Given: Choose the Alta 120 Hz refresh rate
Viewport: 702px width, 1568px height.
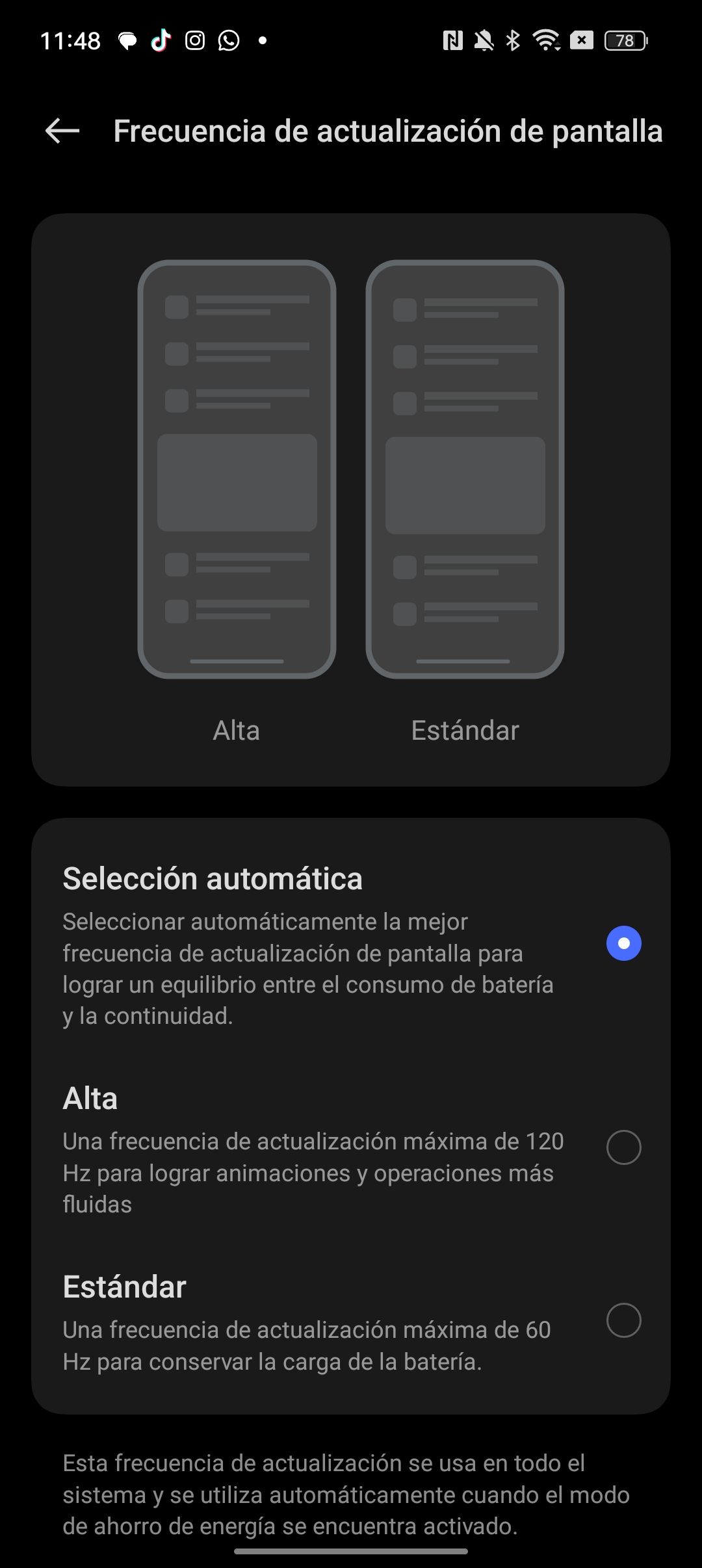Looking at the screenshot, I should (x=351, y=1149).
